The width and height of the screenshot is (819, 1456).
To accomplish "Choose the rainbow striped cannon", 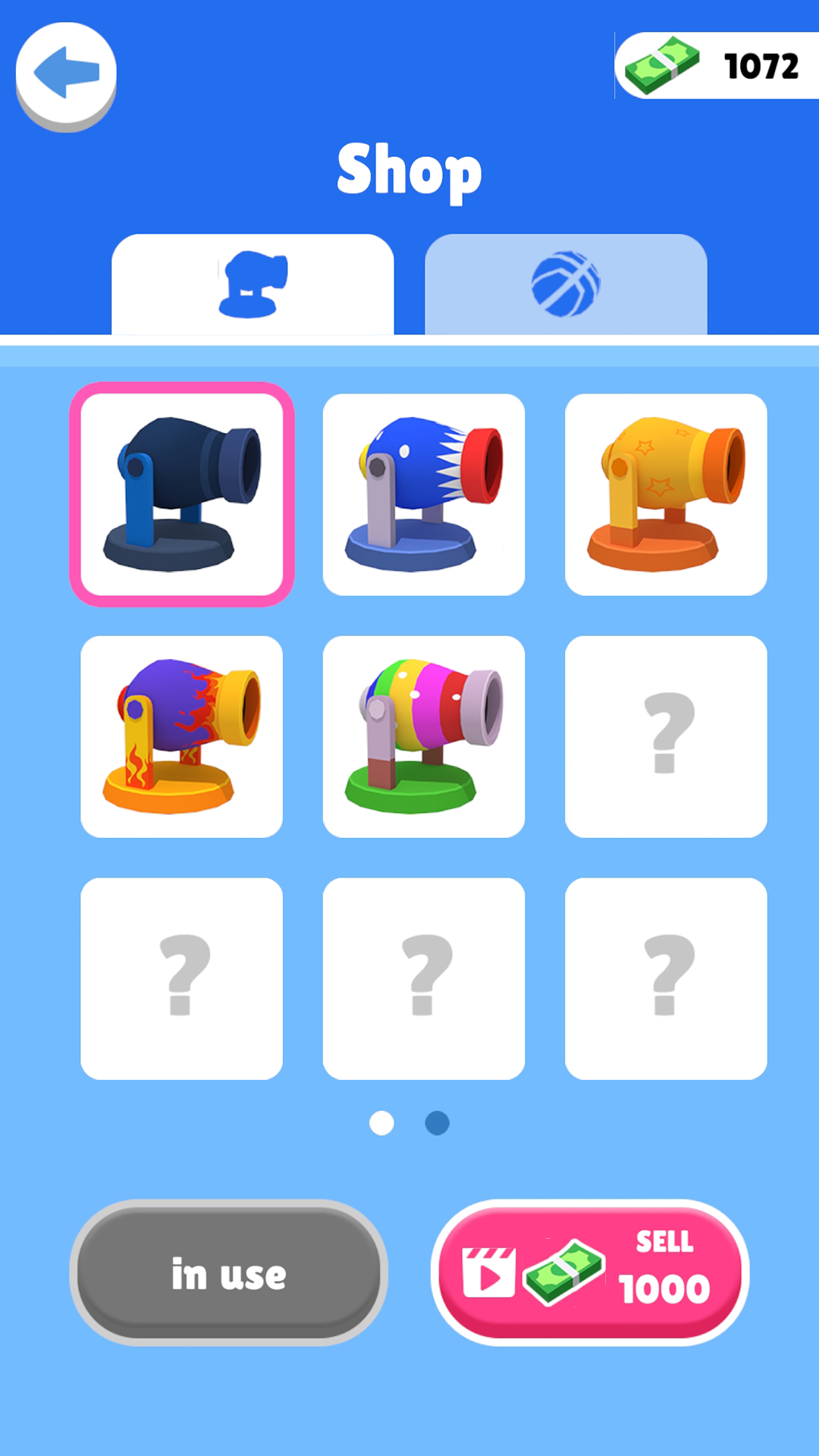I will (x=424, y=736).
